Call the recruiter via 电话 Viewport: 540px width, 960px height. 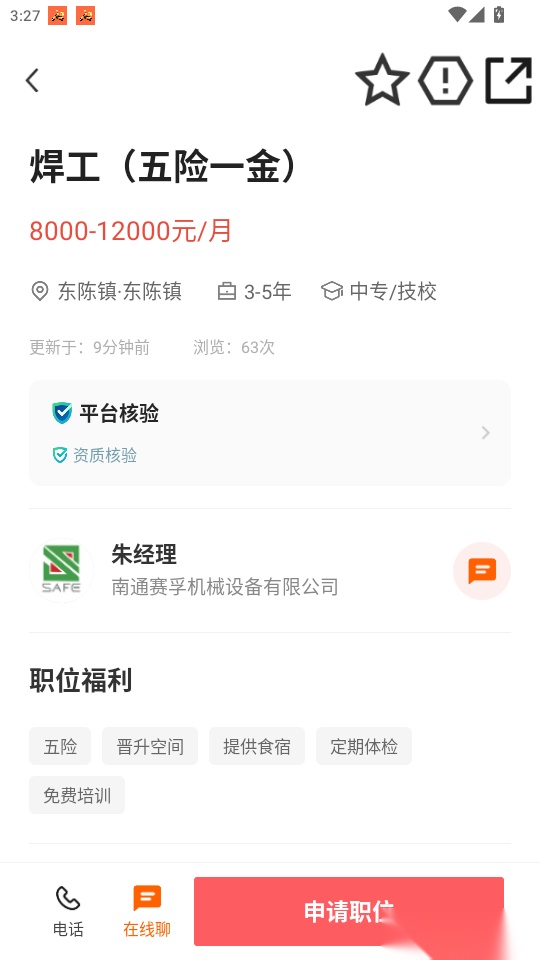68,911
